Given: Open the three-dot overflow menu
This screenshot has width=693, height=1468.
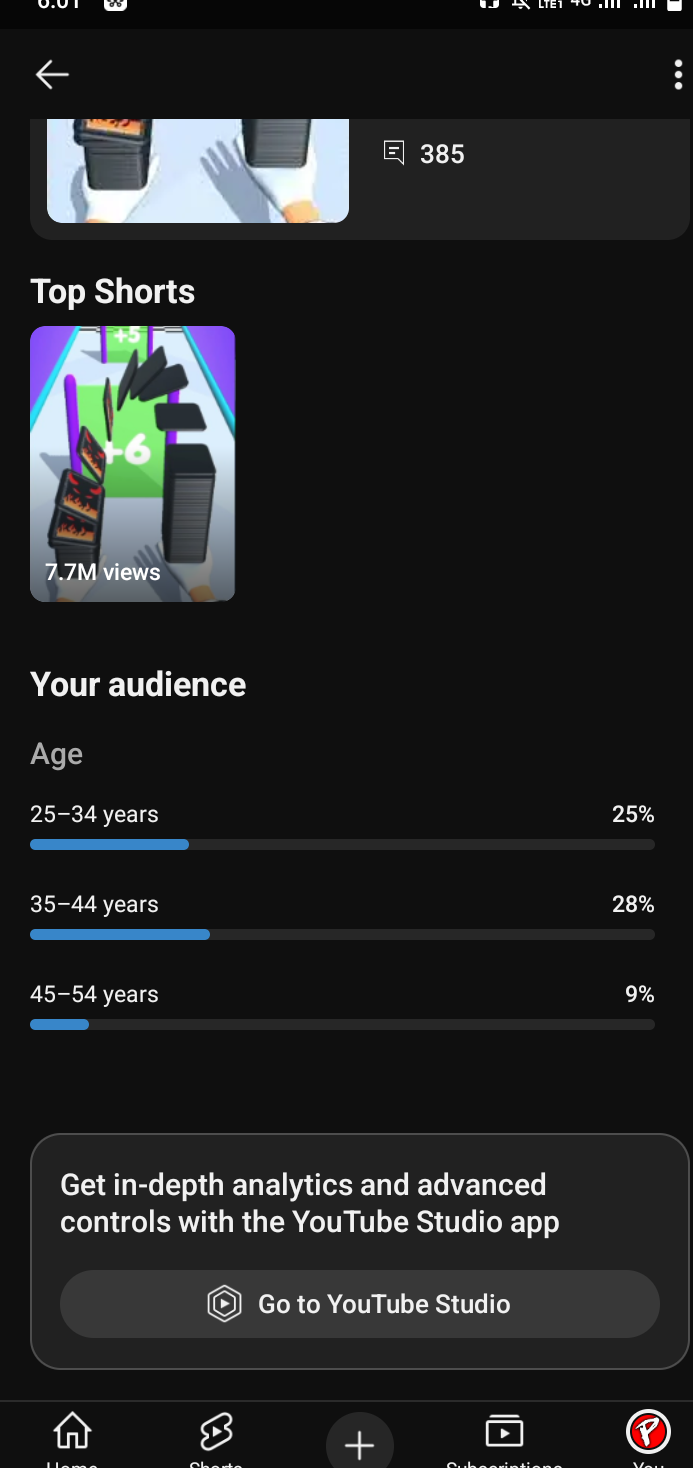Looking at the screenshot, I should 679,75.
